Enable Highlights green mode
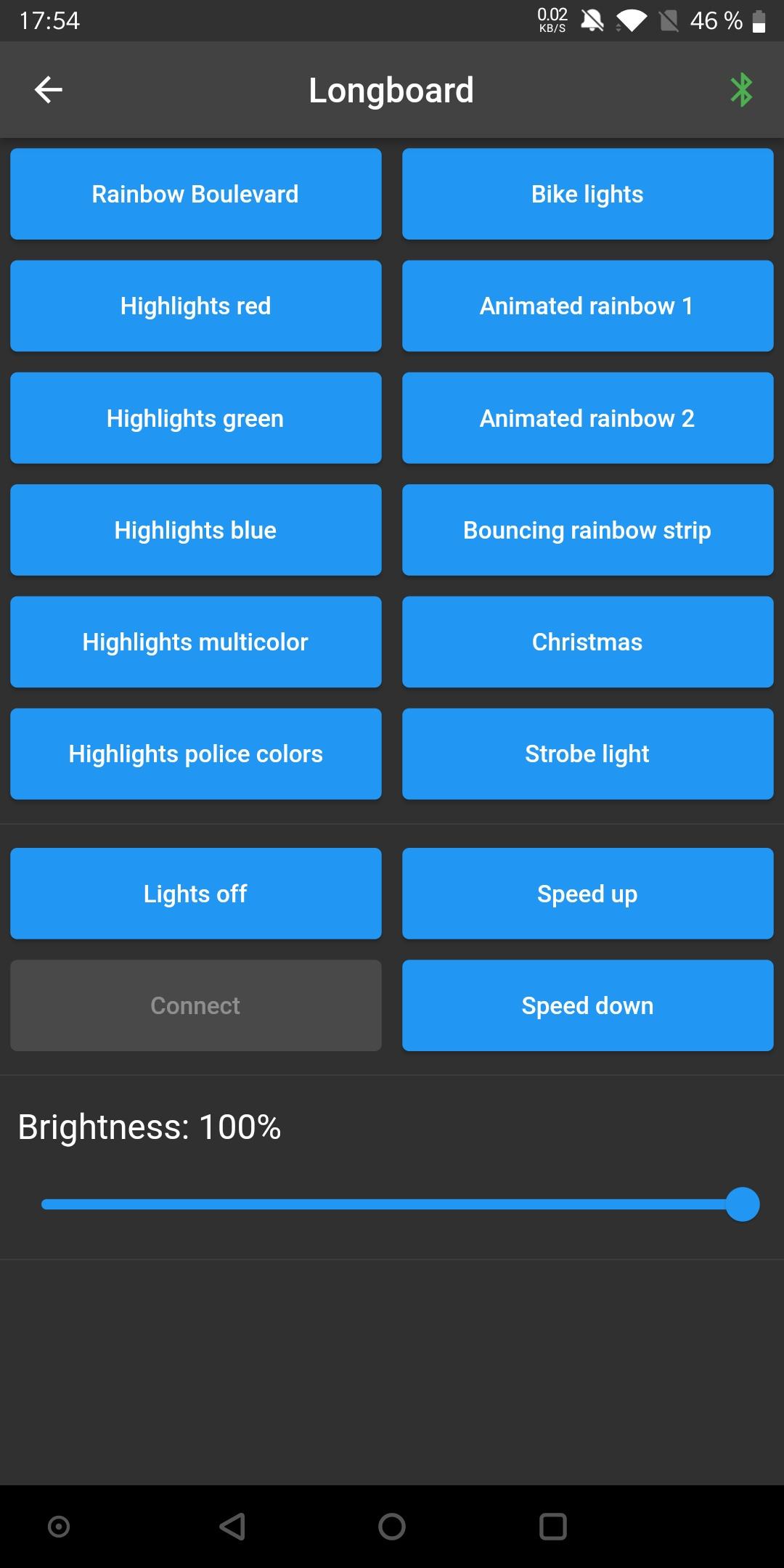 coord(195,417)
